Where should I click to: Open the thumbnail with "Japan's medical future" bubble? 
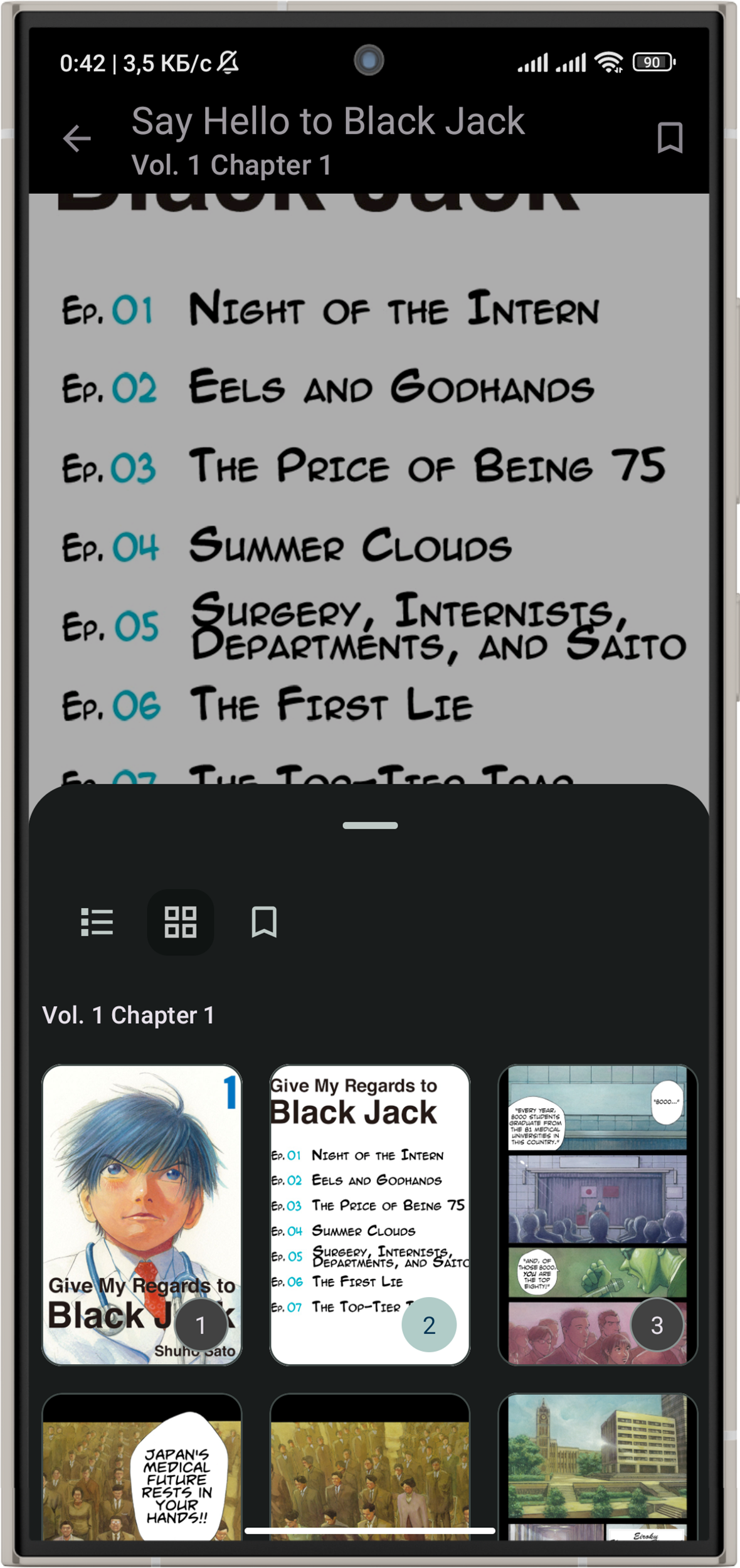142,1469
